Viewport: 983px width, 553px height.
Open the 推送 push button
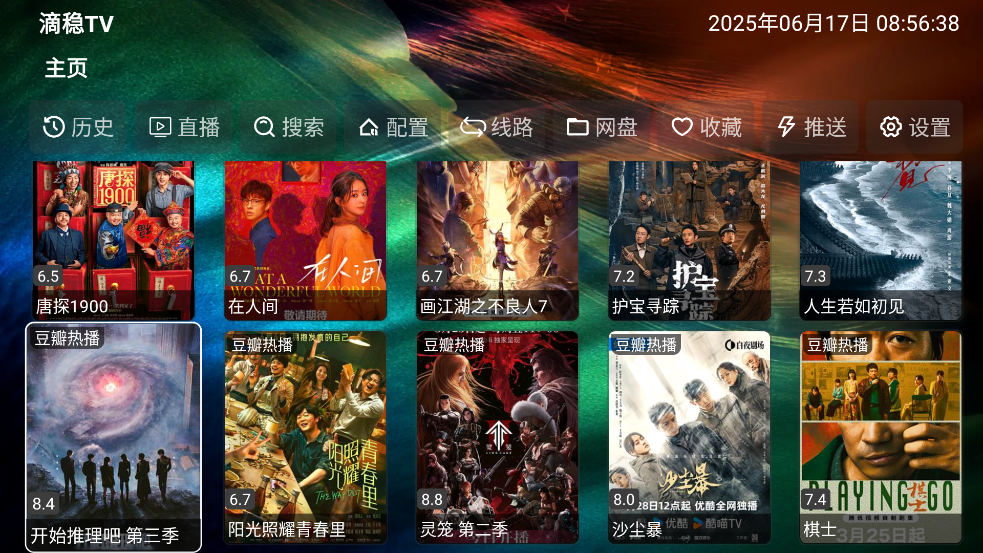click(811, 127)
